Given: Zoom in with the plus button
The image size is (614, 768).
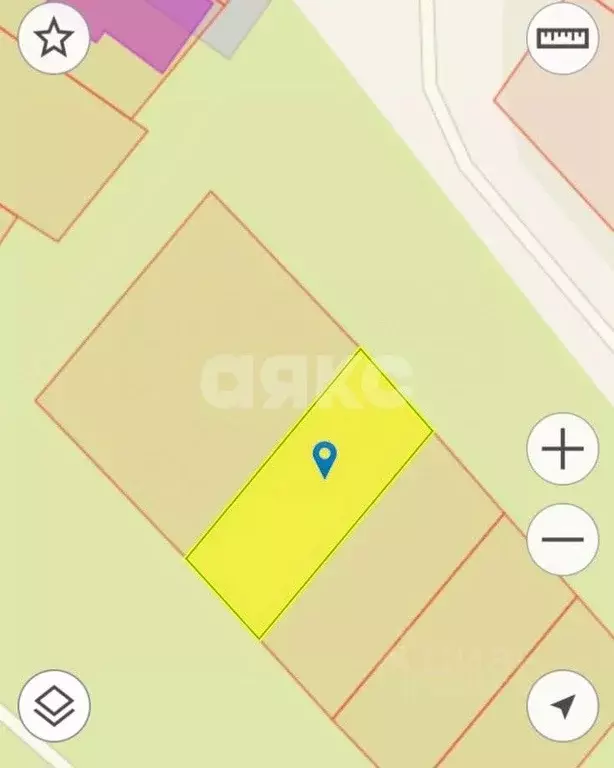Looking at the screenshot, I should [x=563, y=449].
